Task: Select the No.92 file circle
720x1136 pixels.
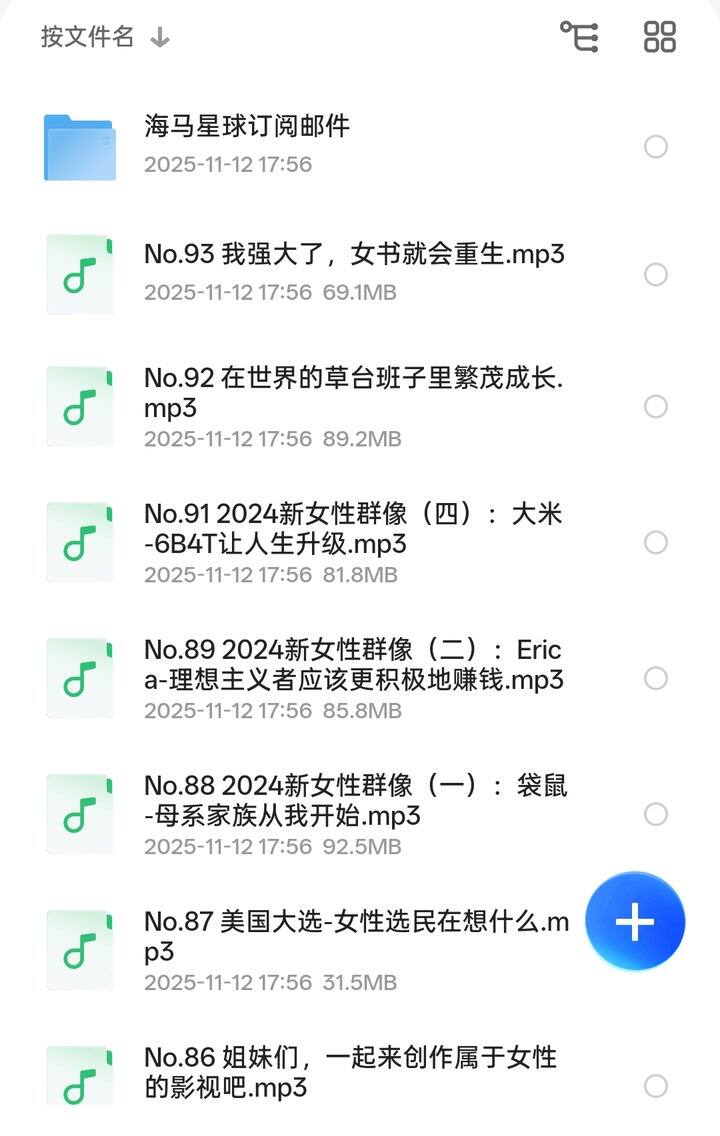Action: (656, 407)
